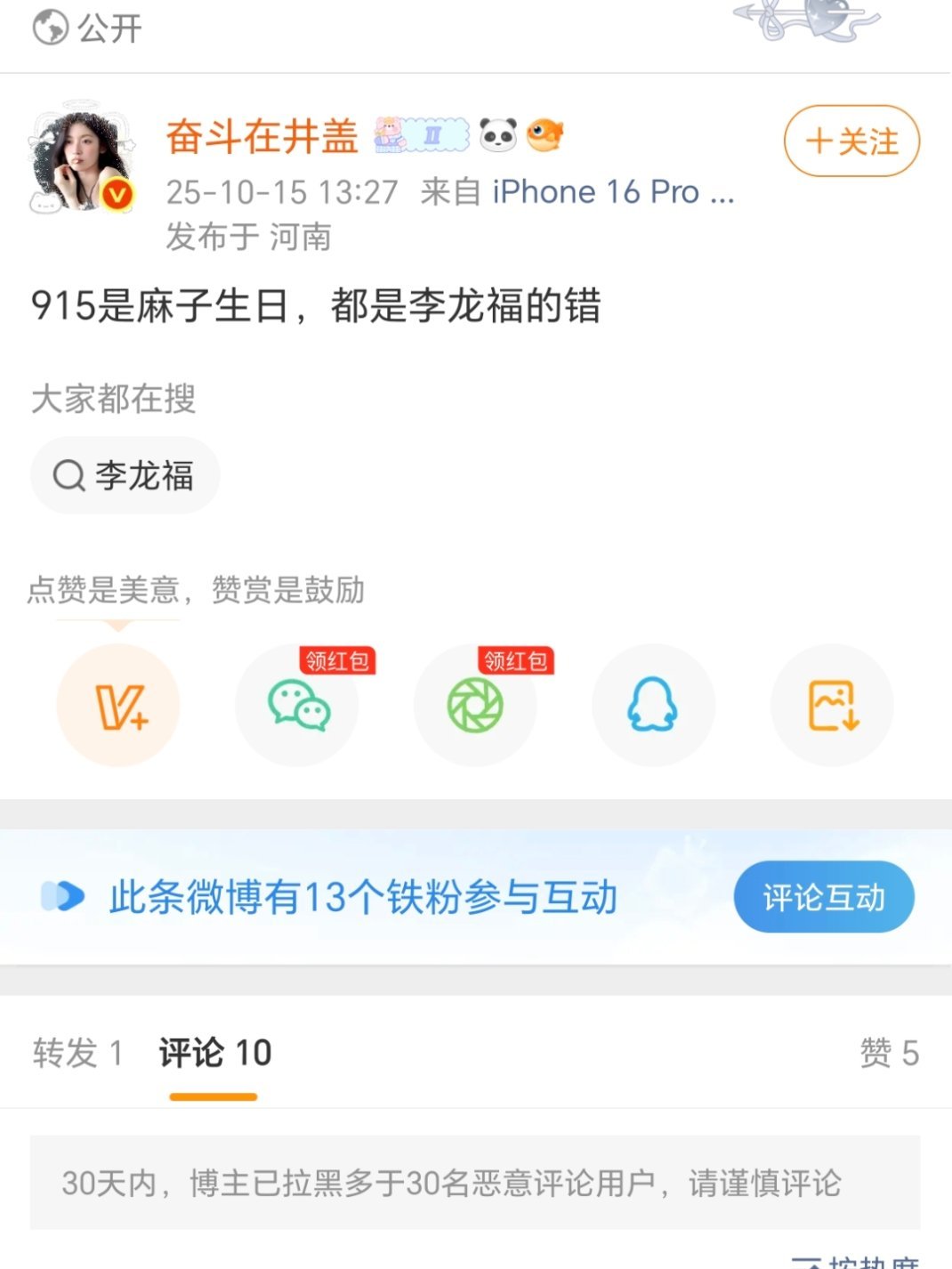Share this post to WeChat

297,705
